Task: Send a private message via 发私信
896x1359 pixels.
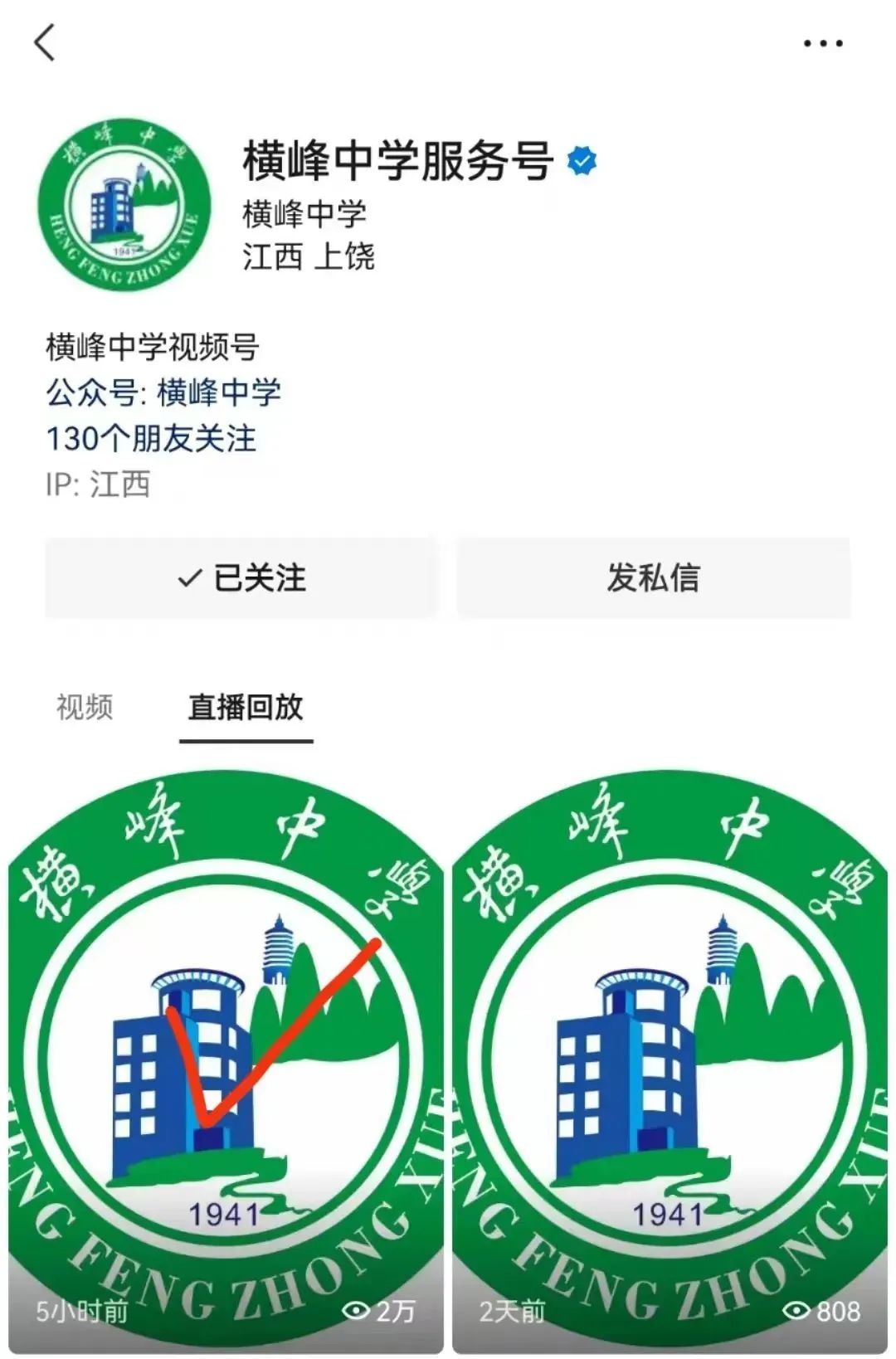Action: (653, 578)
